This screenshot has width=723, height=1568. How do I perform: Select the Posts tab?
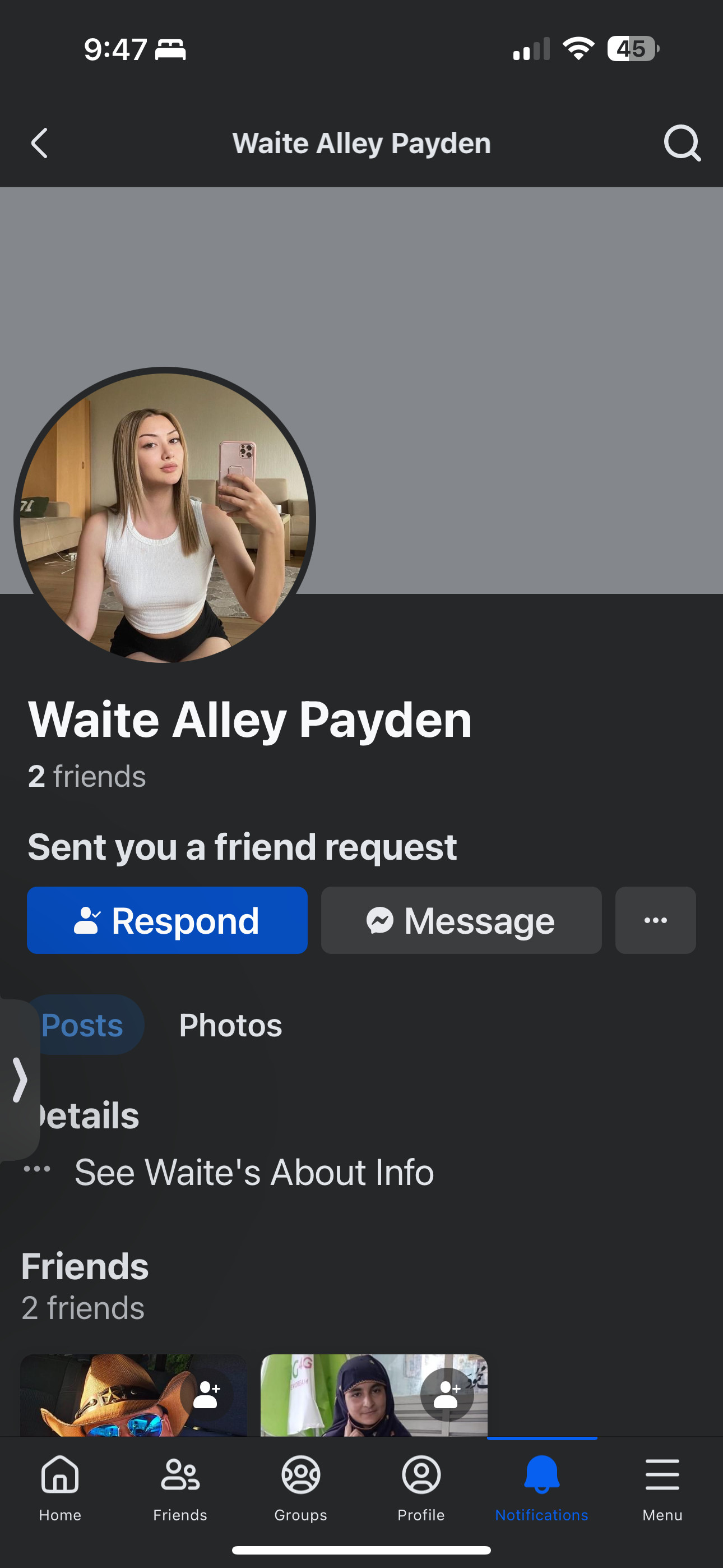click(x=84, y=1025)
